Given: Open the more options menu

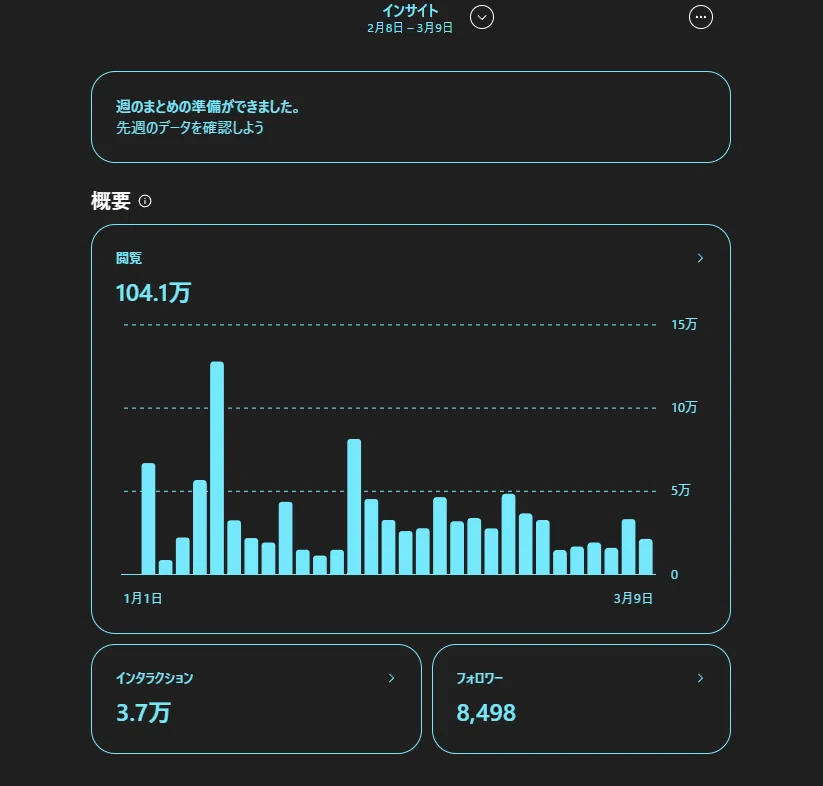Looking at the screenshot, I should click(700, 17).
